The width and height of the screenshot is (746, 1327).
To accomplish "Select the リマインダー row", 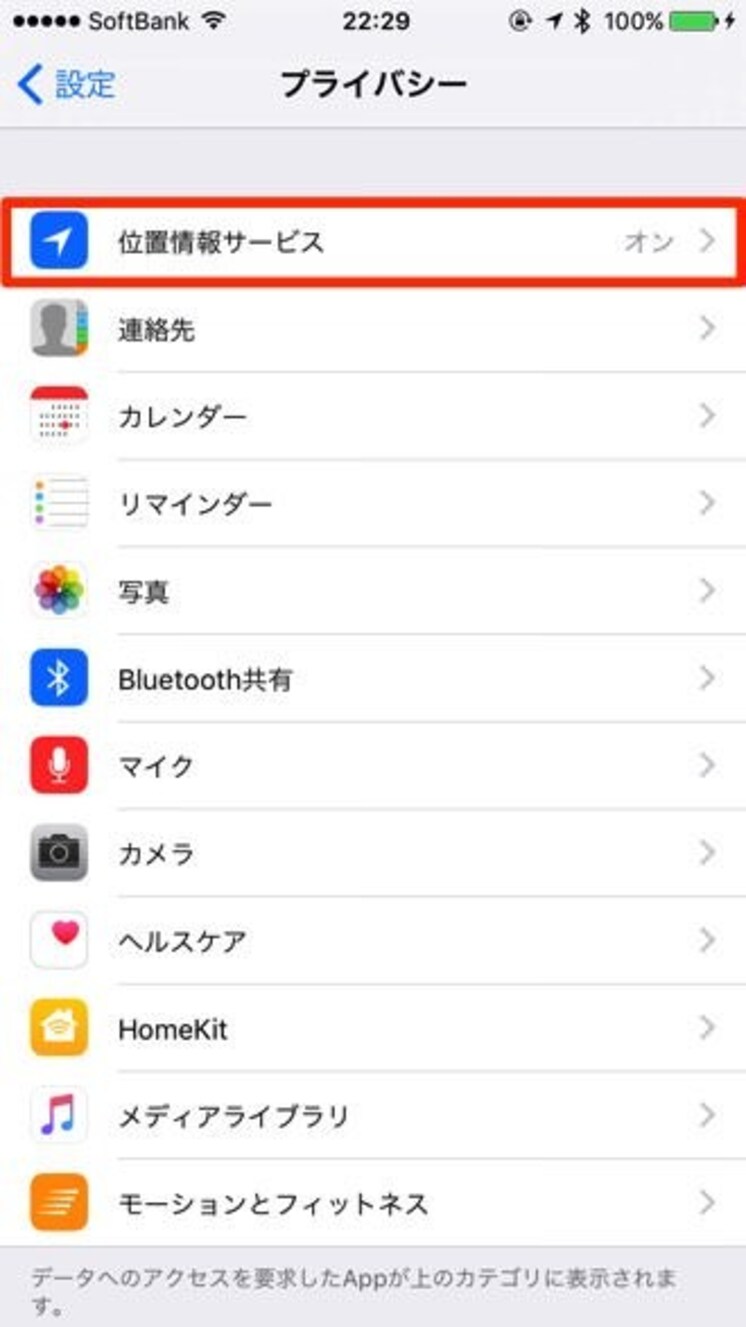I will 373,503.
